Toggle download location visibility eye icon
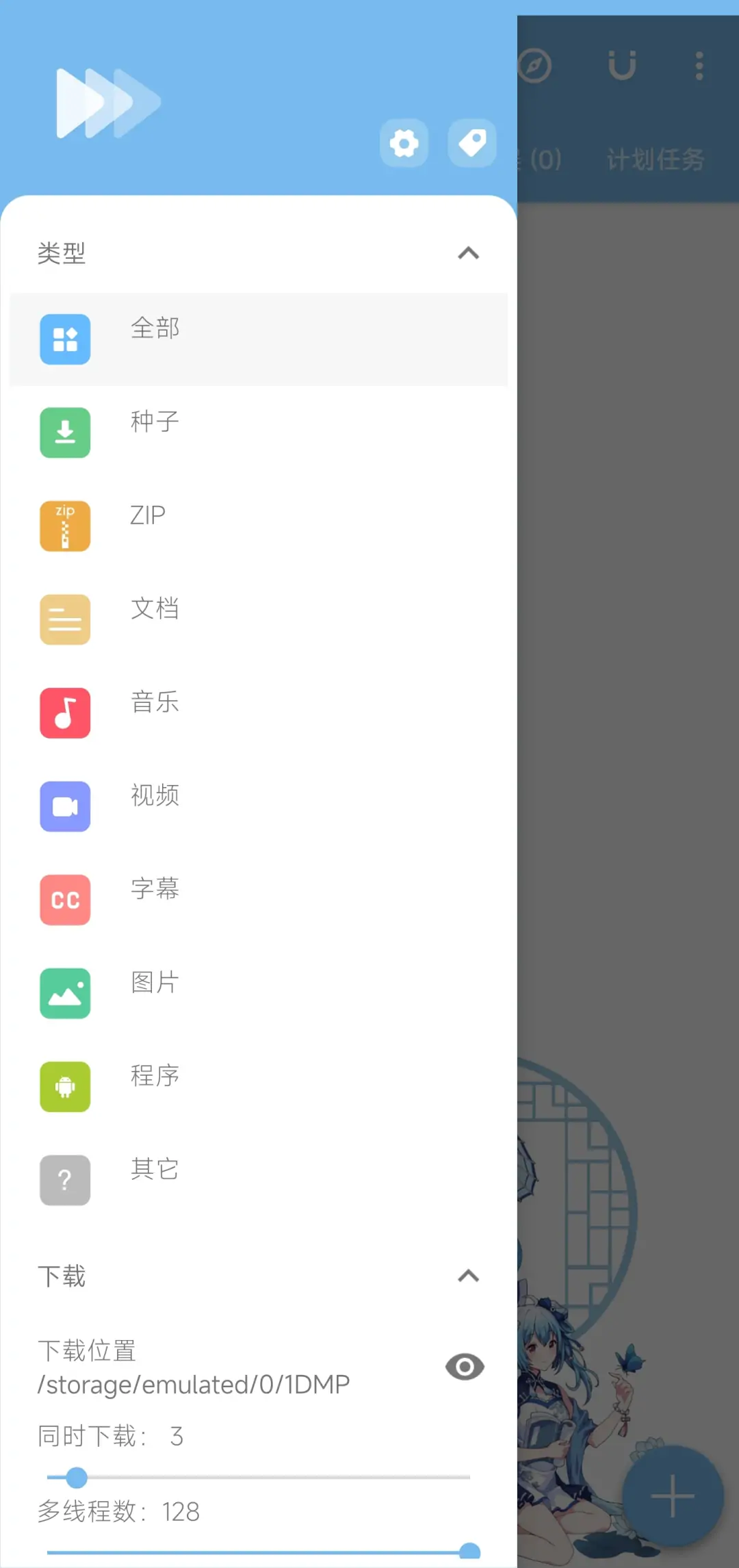This screenshot has width=739, height=1568. pyautogui.click(x=465, y=1366)
